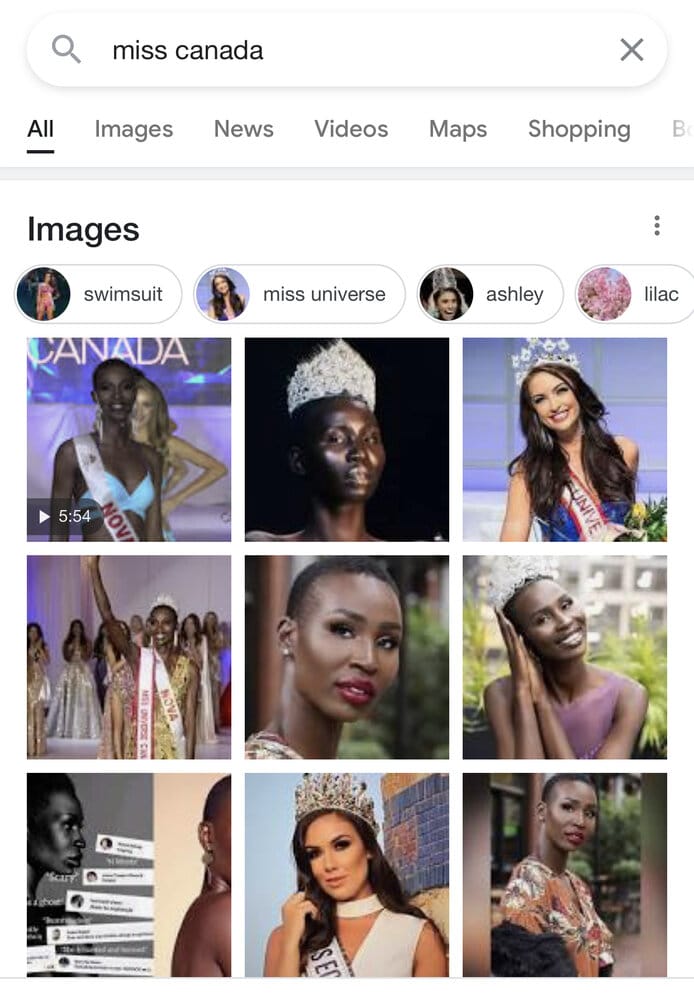
Task: Go to the Maps tab
Action: coord(458,129)
